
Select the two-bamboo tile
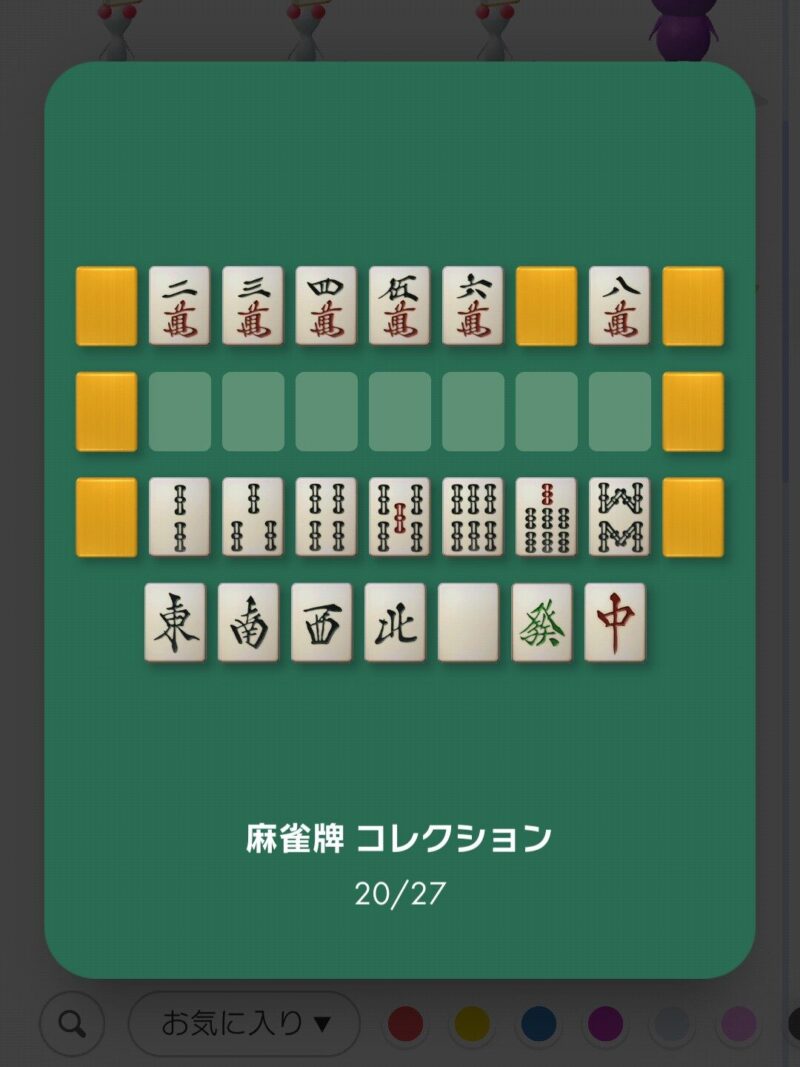point(179,517)
